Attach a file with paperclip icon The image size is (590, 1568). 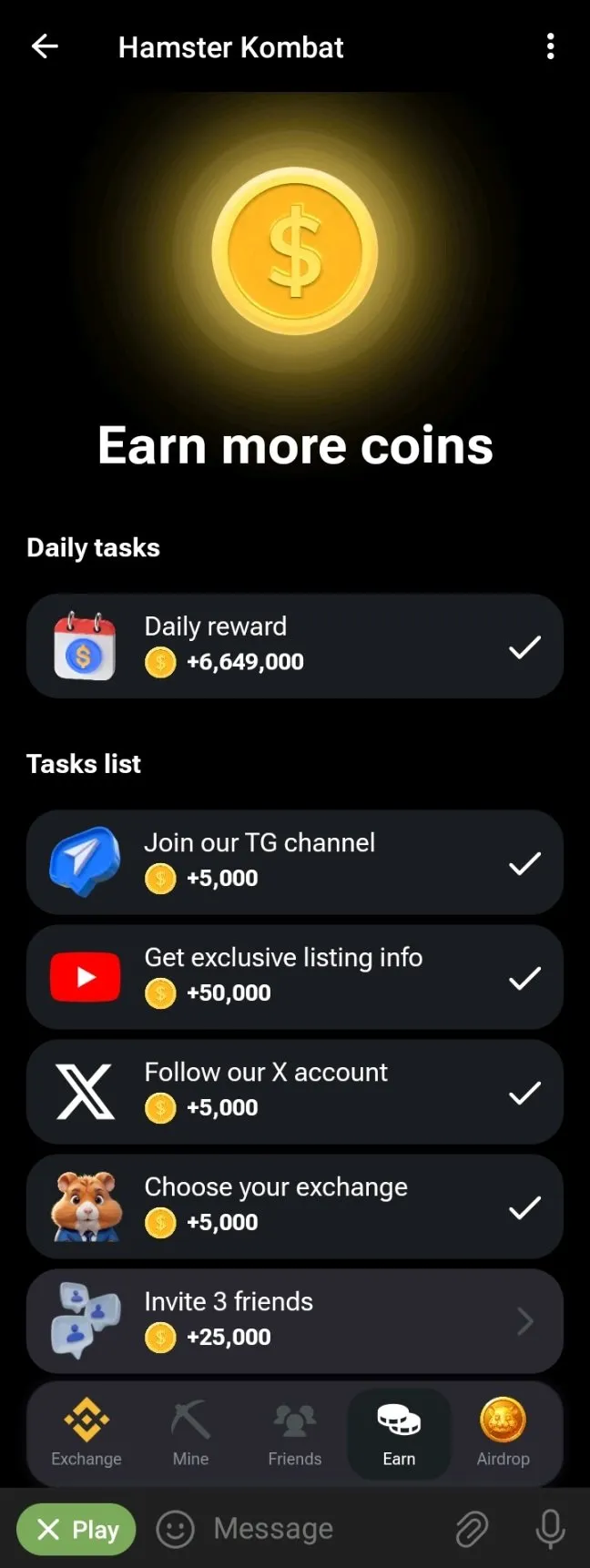[472, 1530]
